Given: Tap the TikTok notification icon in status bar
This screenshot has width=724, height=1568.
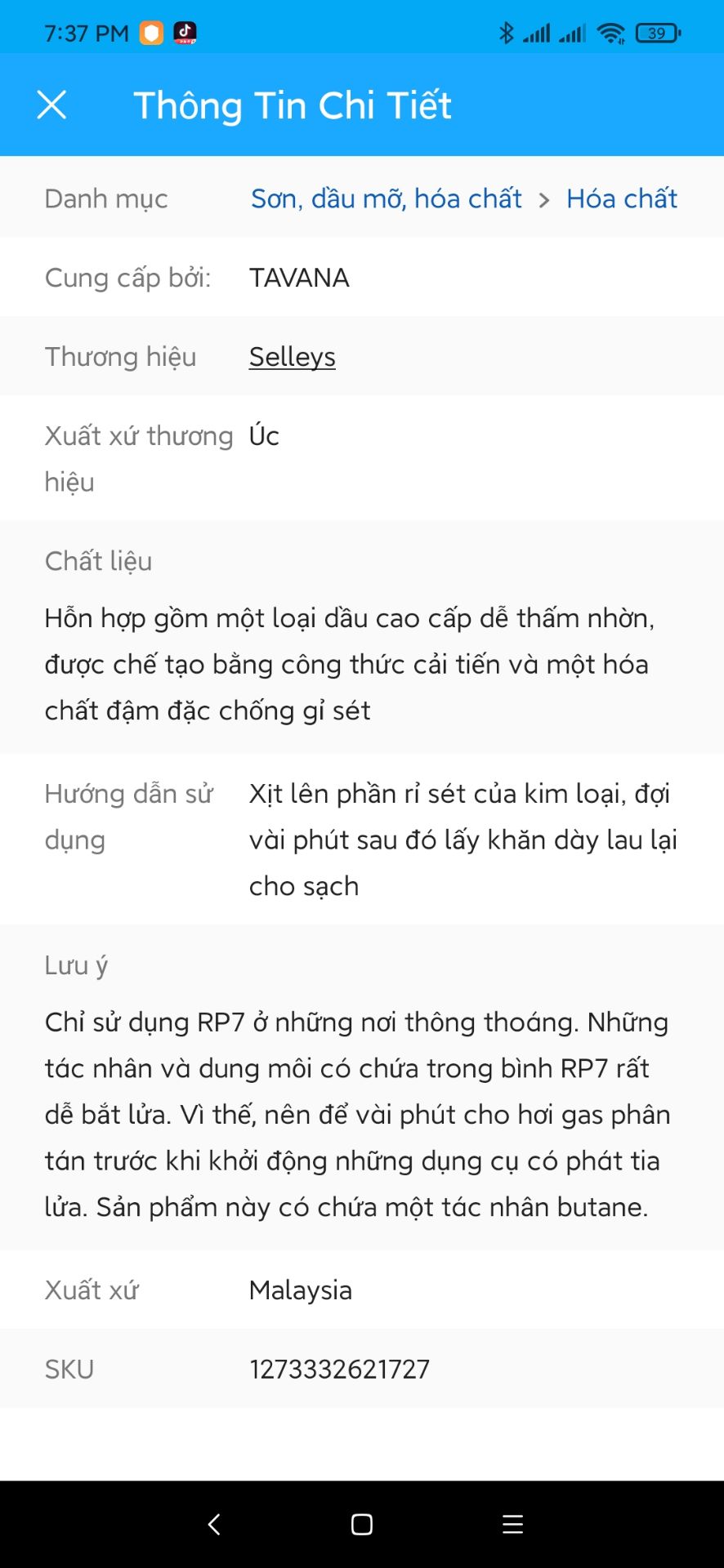Looking at the screenshot, I should tap(185, 33).
